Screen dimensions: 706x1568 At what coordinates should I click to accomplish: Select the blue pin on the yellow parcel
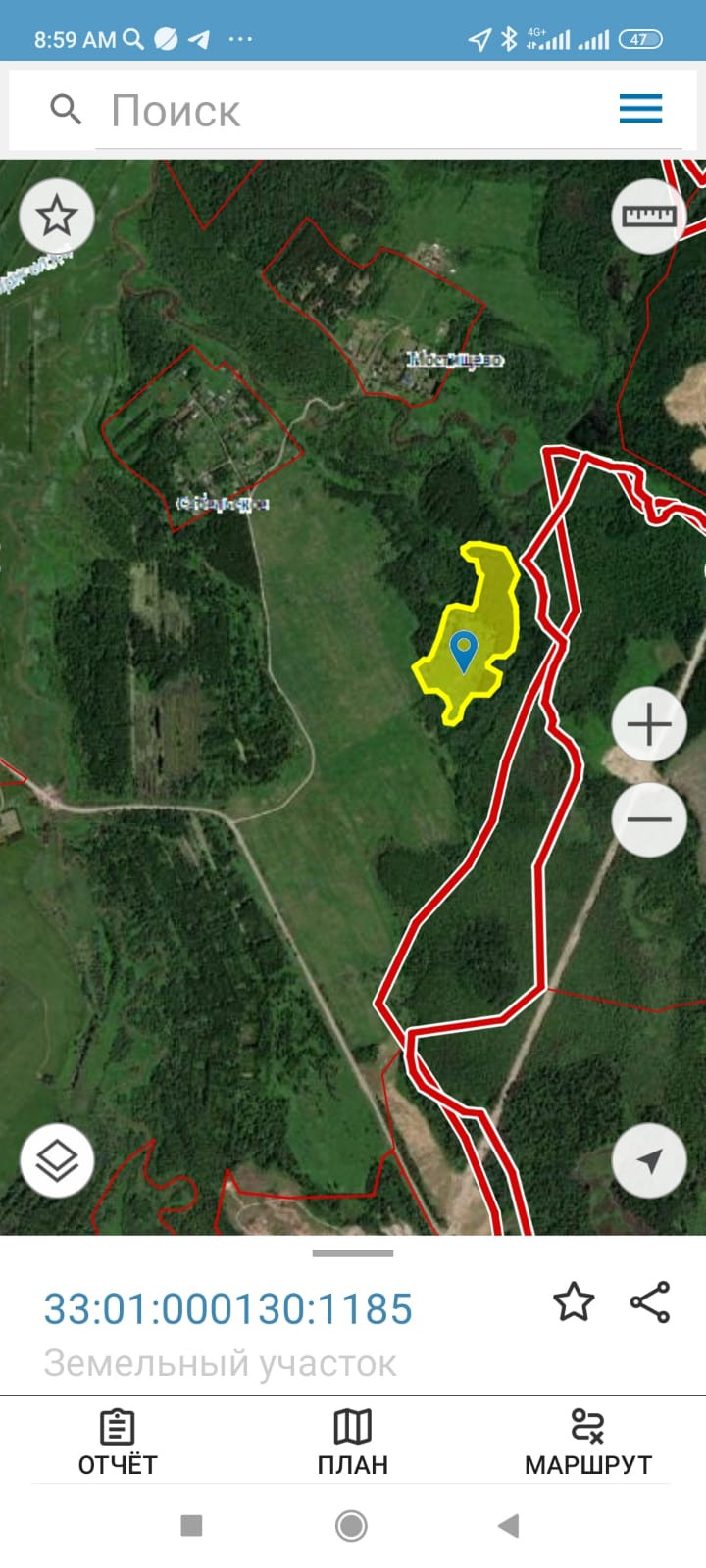pos(463,652)
